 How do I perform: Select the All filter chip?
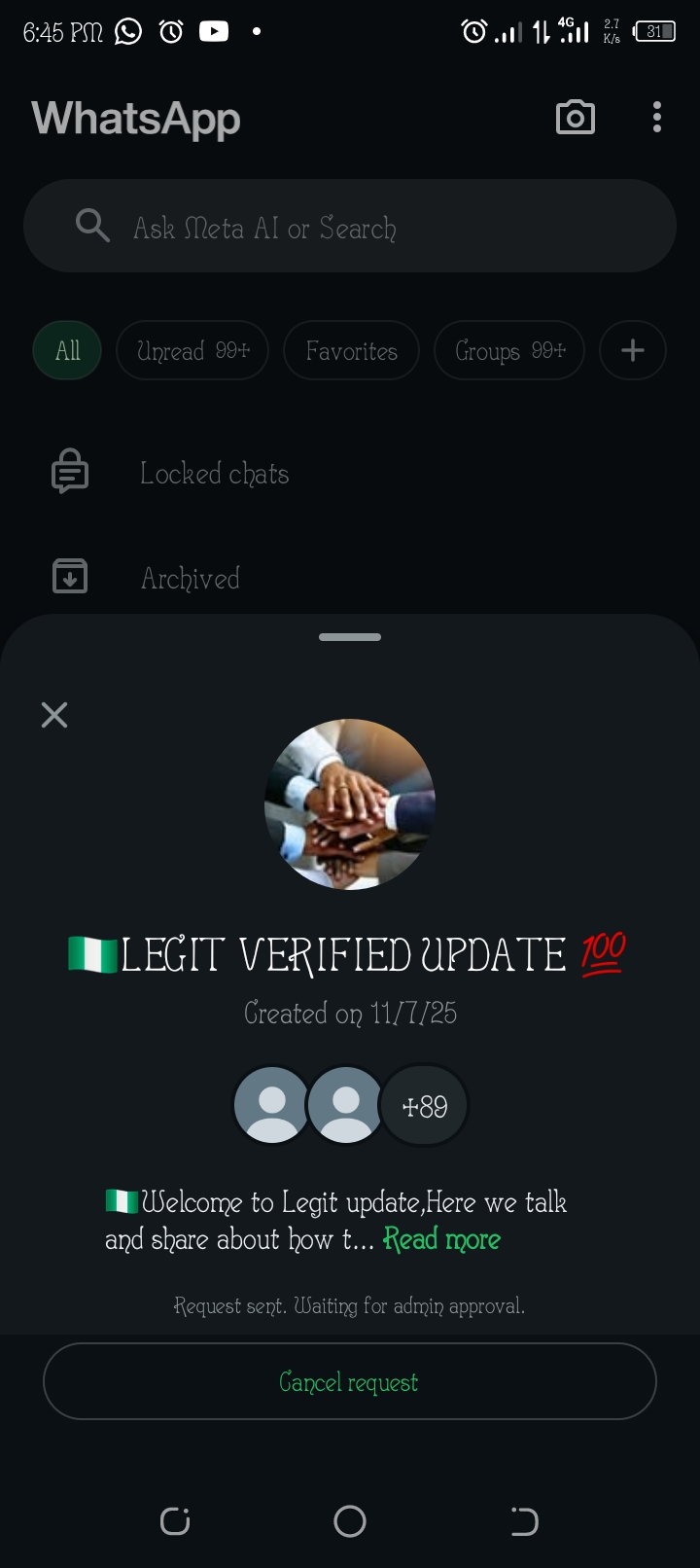[67, 350]
